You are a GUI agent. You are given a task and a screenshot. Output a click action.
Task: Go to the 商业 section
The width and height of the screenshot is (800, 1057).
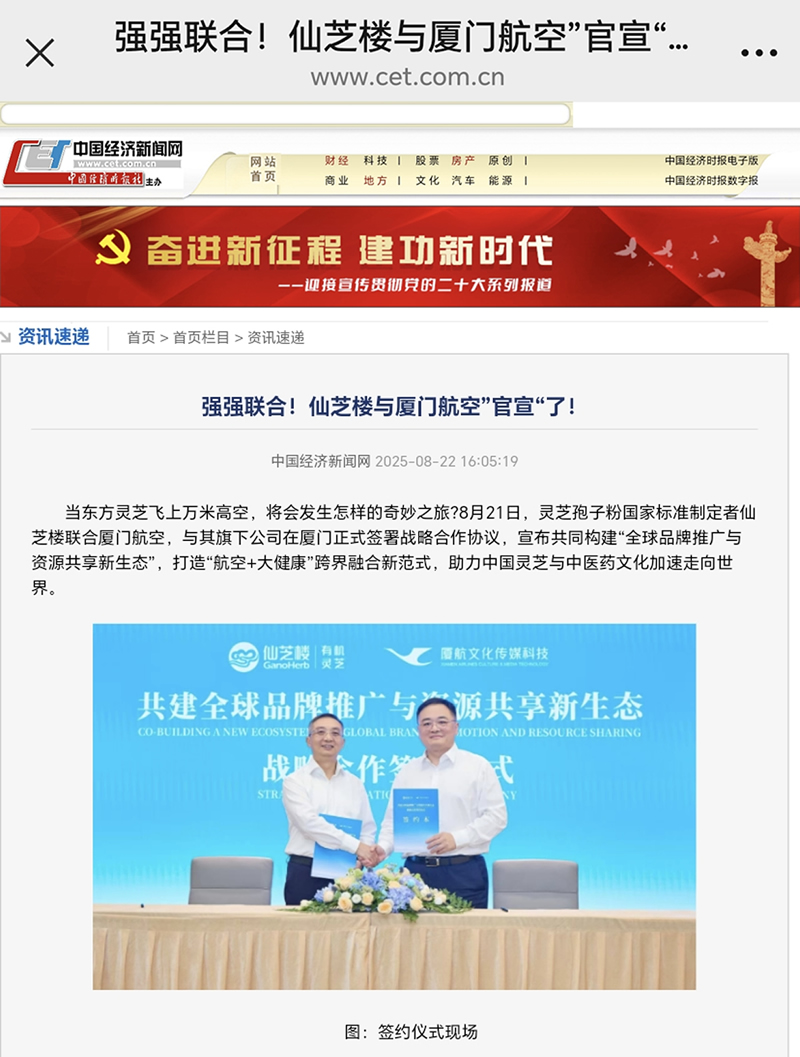[x=337, y=181]
